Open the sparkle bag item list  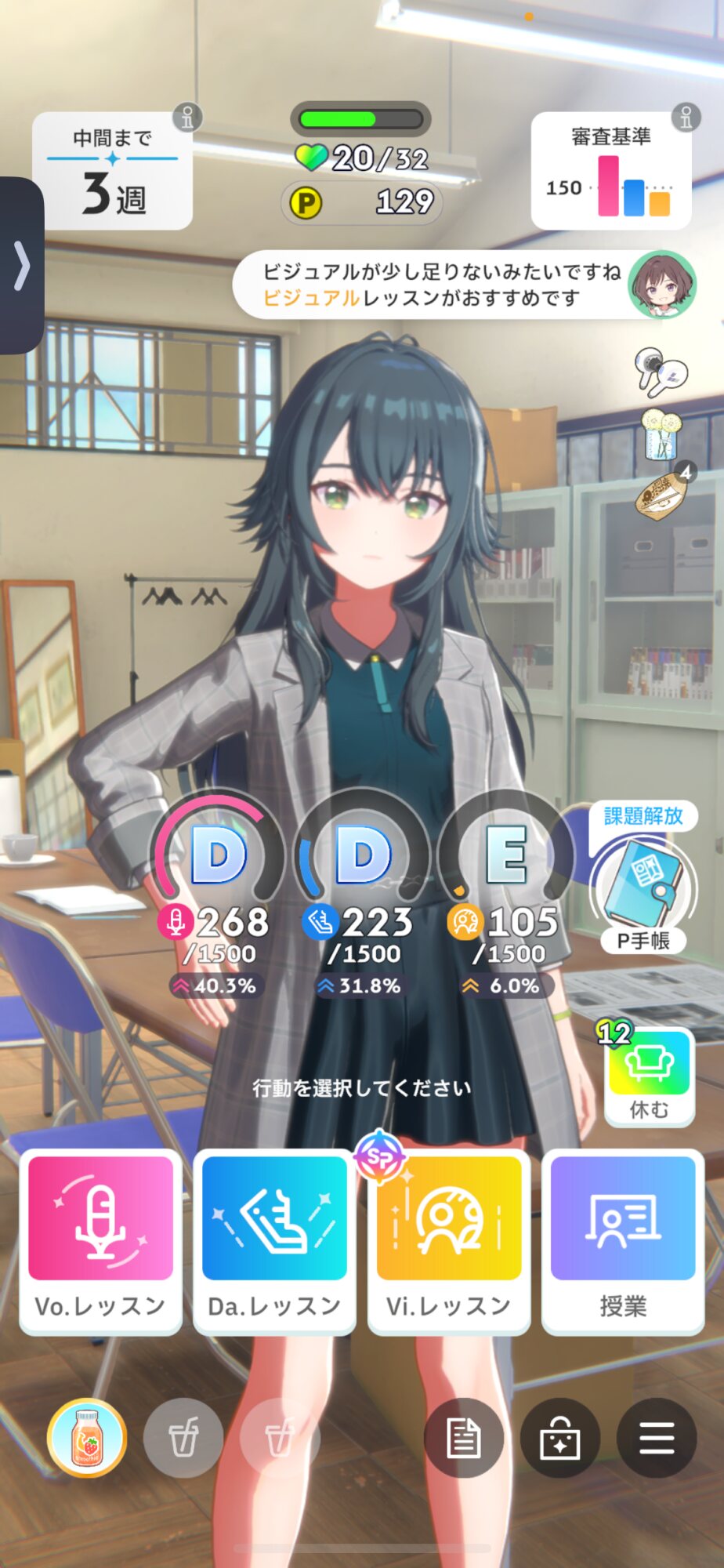click(x=560, y=1438)
